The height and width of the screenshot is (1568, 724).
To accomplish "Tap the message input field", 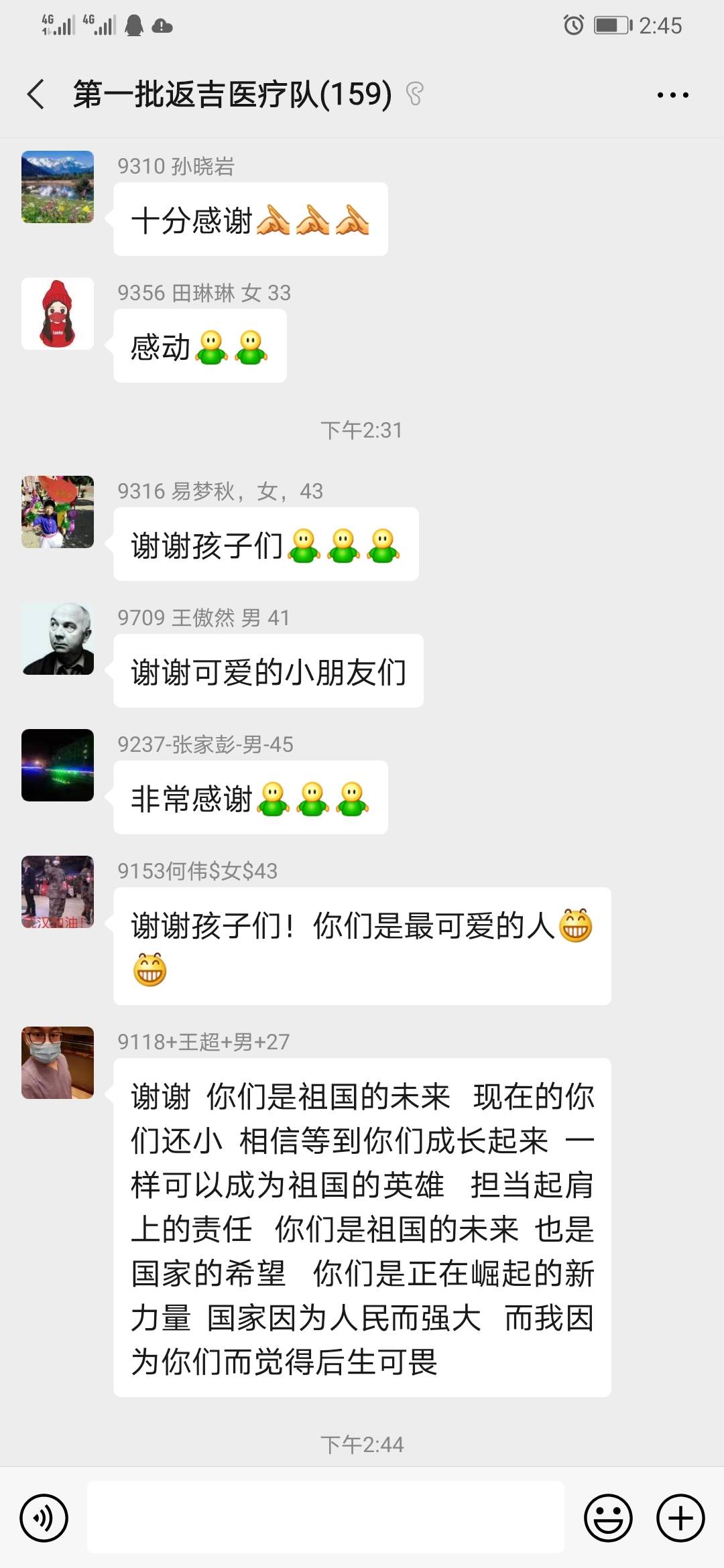I will [x=325, y=1518].
